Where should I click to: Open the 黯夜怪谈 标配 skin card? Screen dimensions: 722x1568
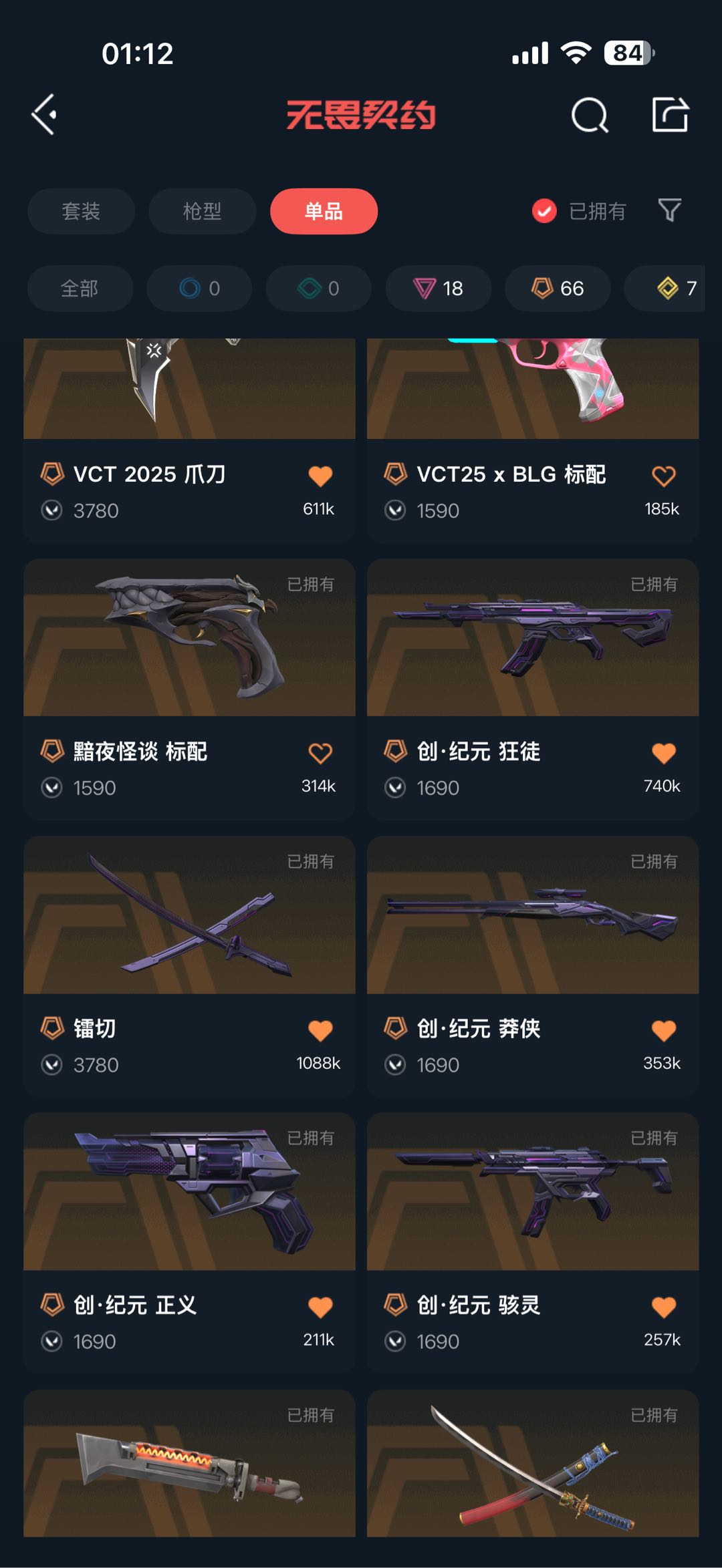[189, 689]
